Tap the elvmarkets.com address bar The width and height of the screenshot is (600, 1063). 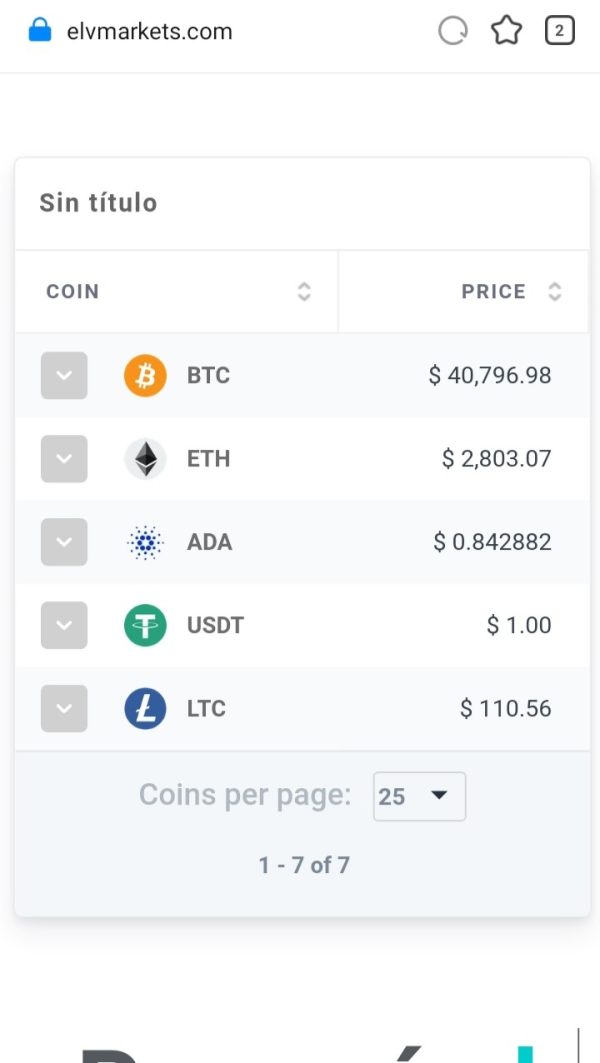[149, 31]
